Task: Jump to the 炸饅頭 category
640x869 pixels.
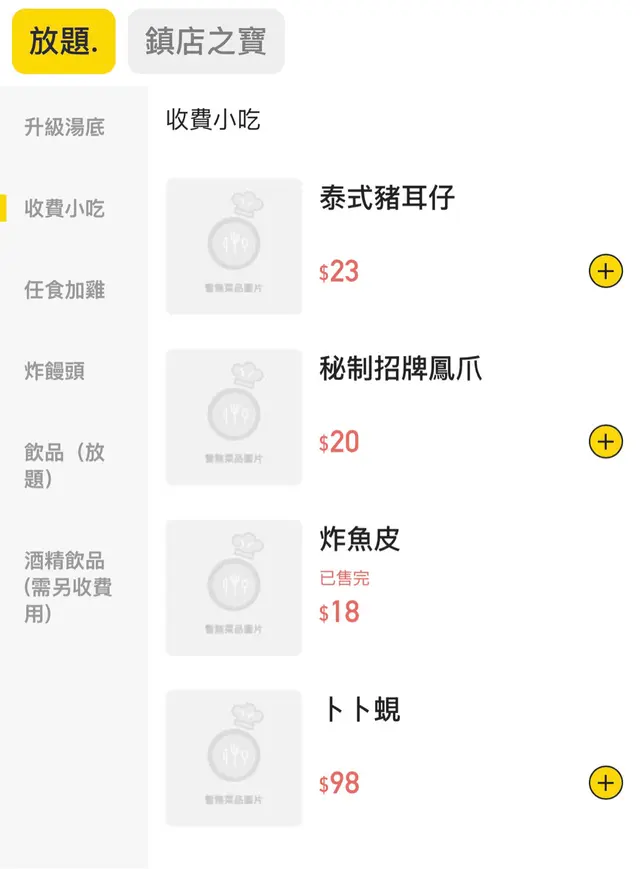Action: point(55,371)
